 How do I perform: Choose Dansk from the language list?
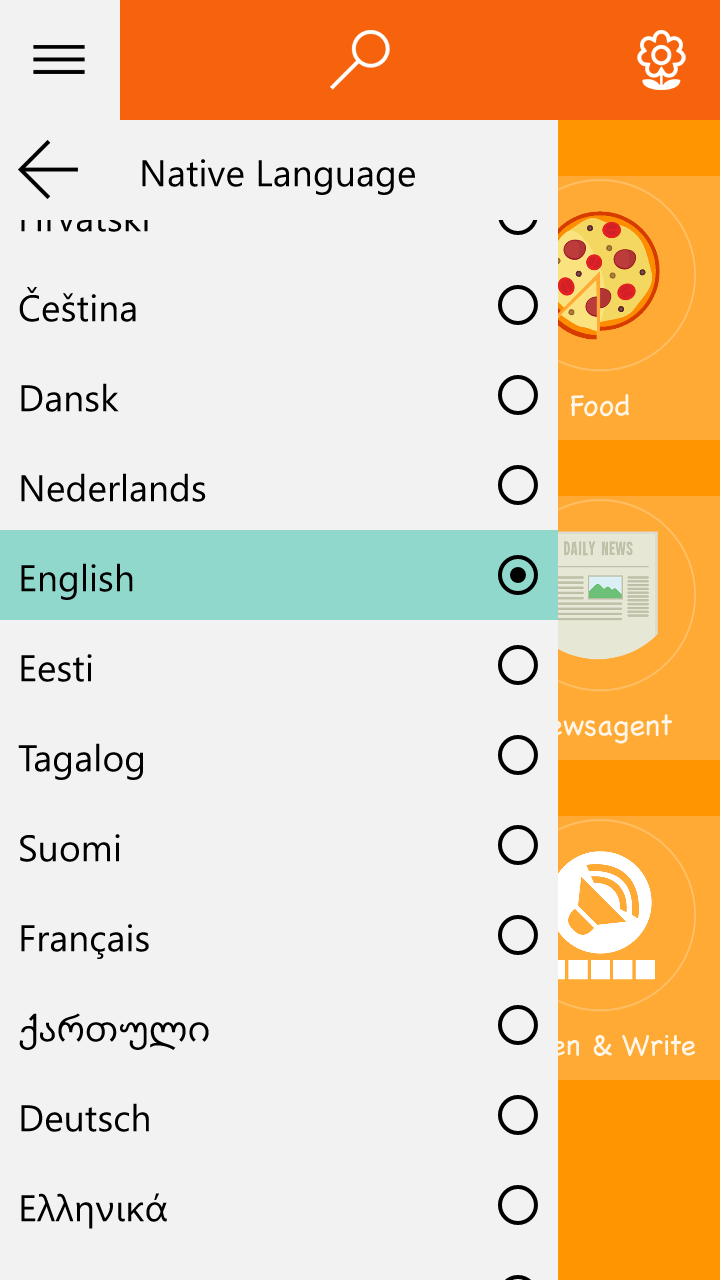(278, 398)
